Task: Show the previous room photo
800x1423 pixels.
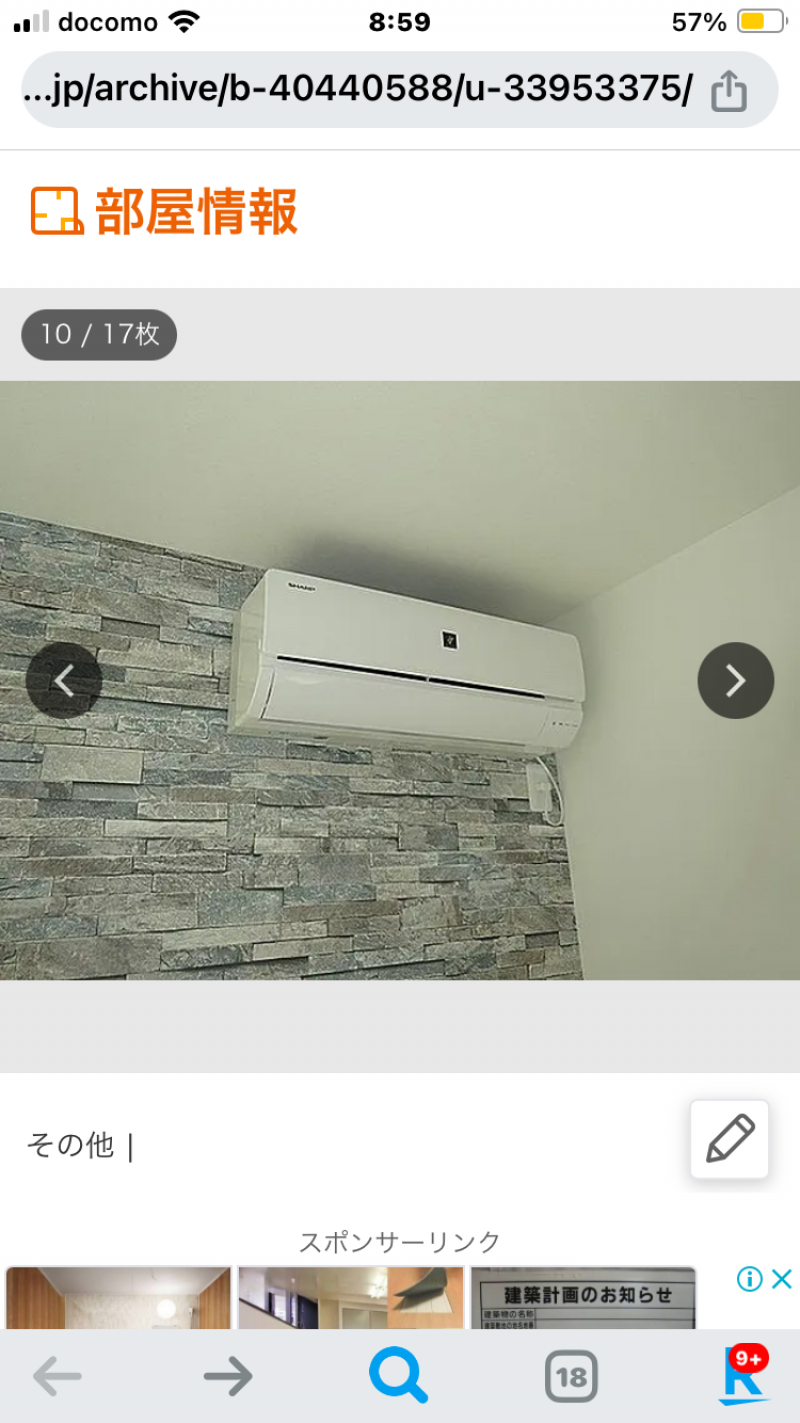Action: pyautogui.click(x=64, y=681)
